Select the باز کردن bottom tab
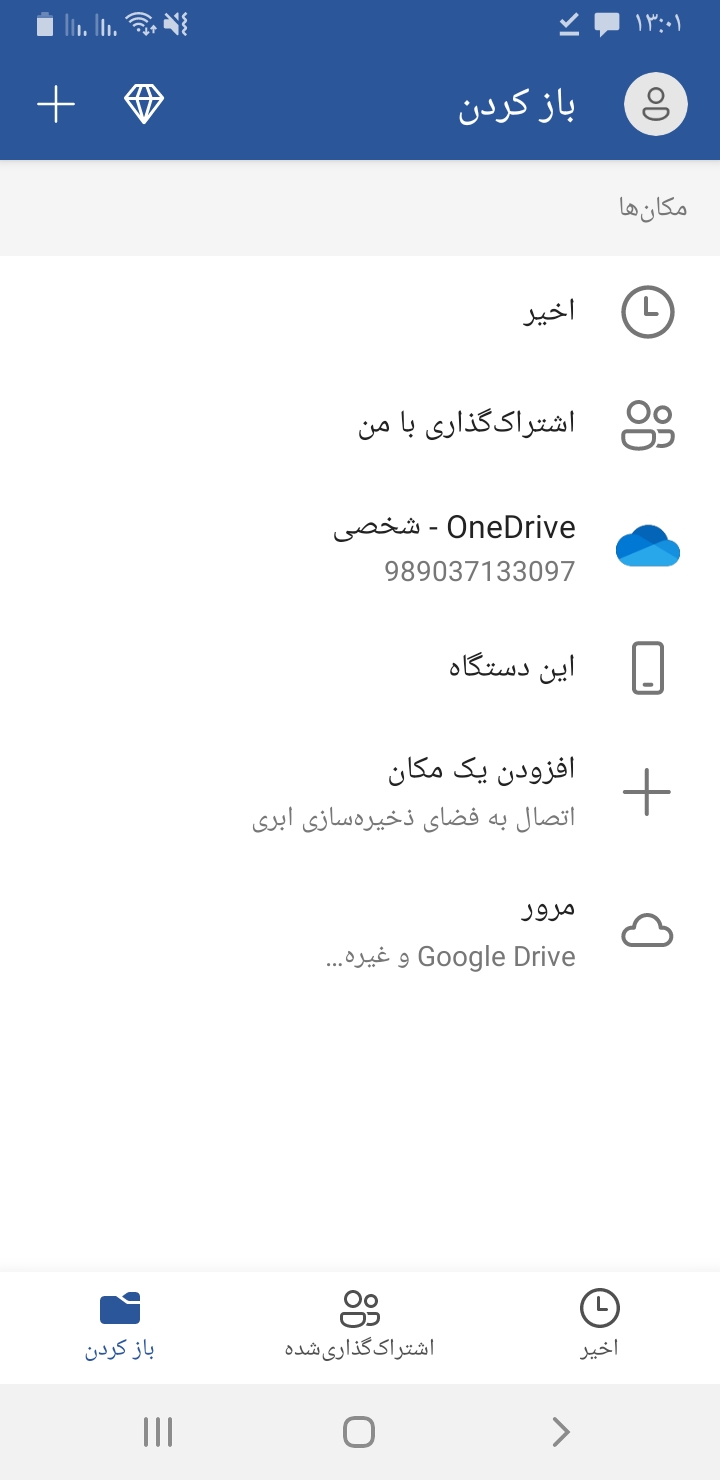 click(x=120, y=1324)
